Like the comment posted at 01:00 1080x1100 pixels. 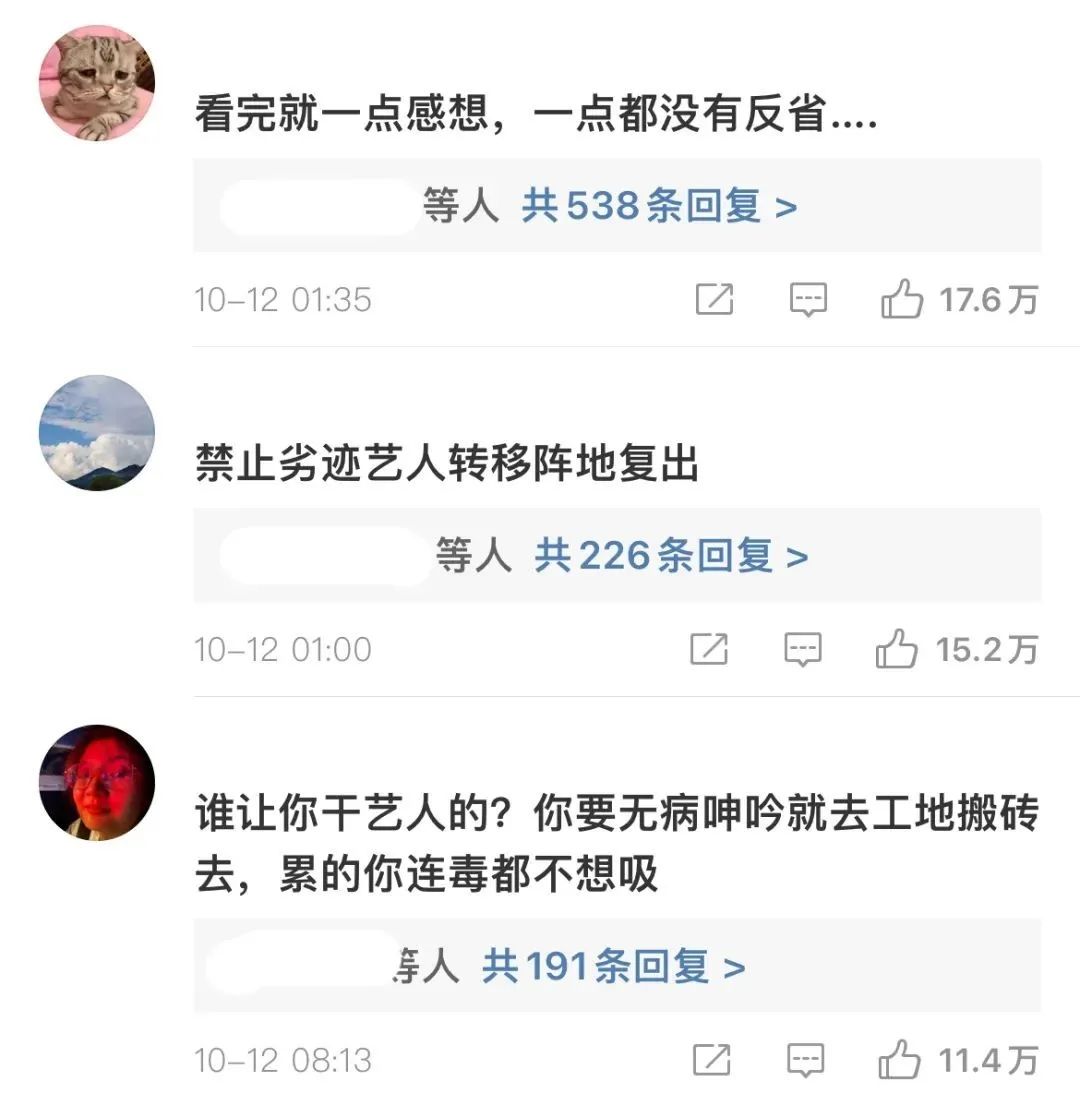[897, 649]
